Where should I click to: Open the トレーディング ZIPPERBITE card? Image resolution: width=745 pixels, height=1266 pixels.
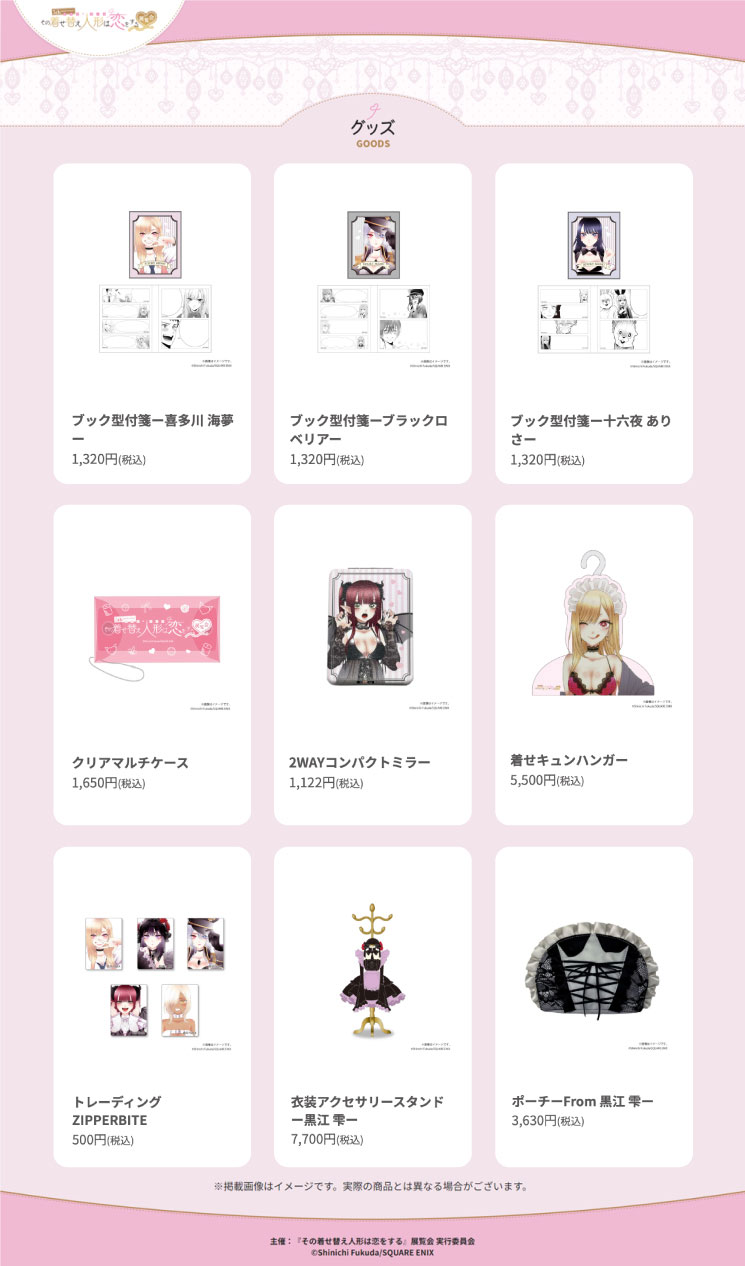tap(152, 1006)
